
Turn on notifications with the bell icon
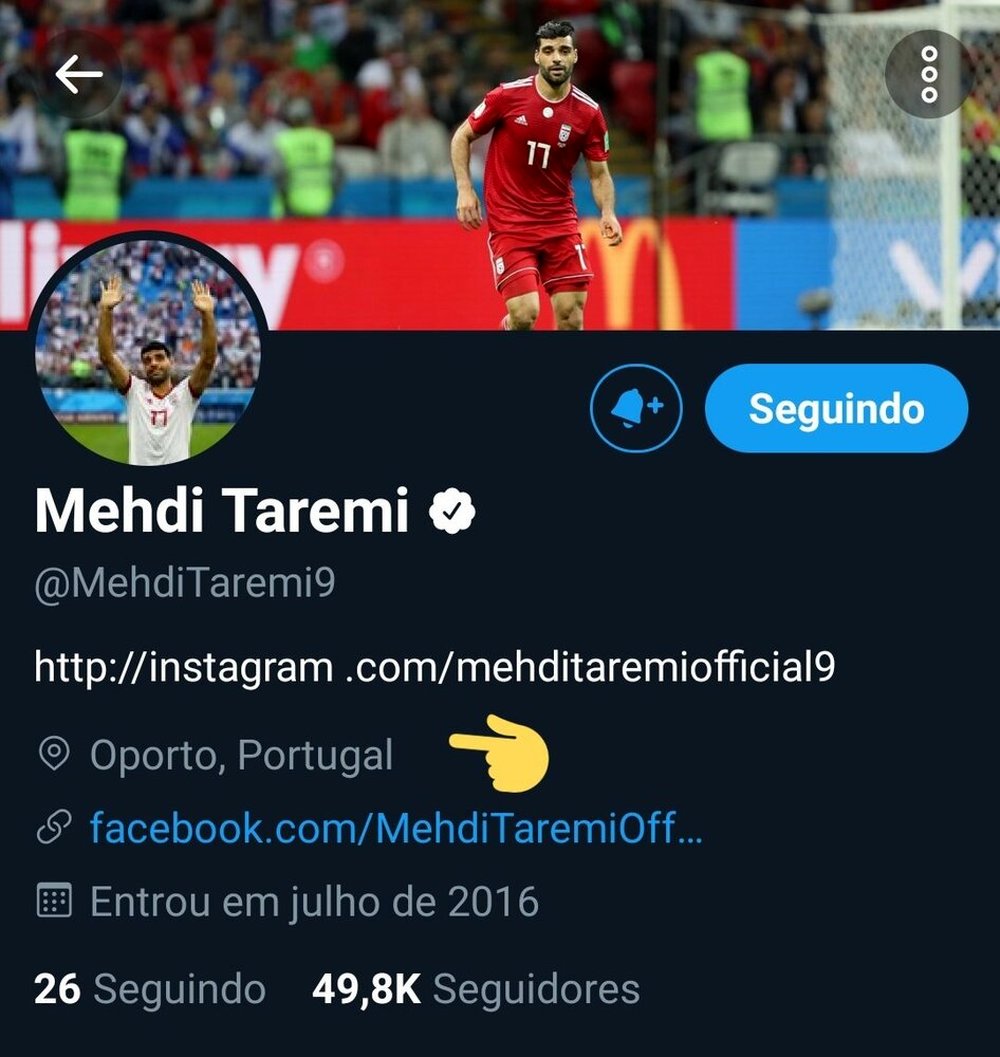click(636, 408)
